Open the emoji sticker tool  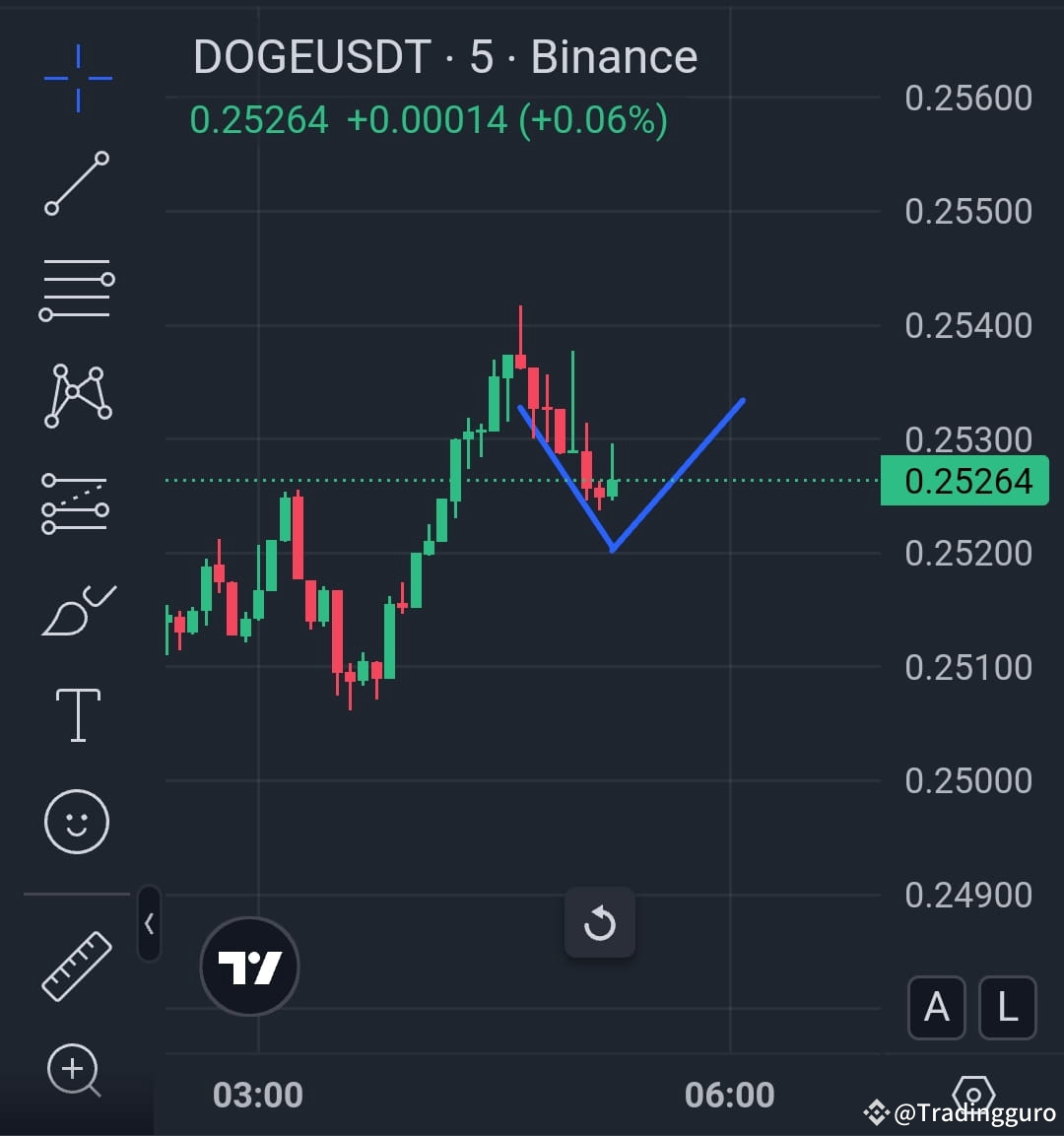click(77, 820)
